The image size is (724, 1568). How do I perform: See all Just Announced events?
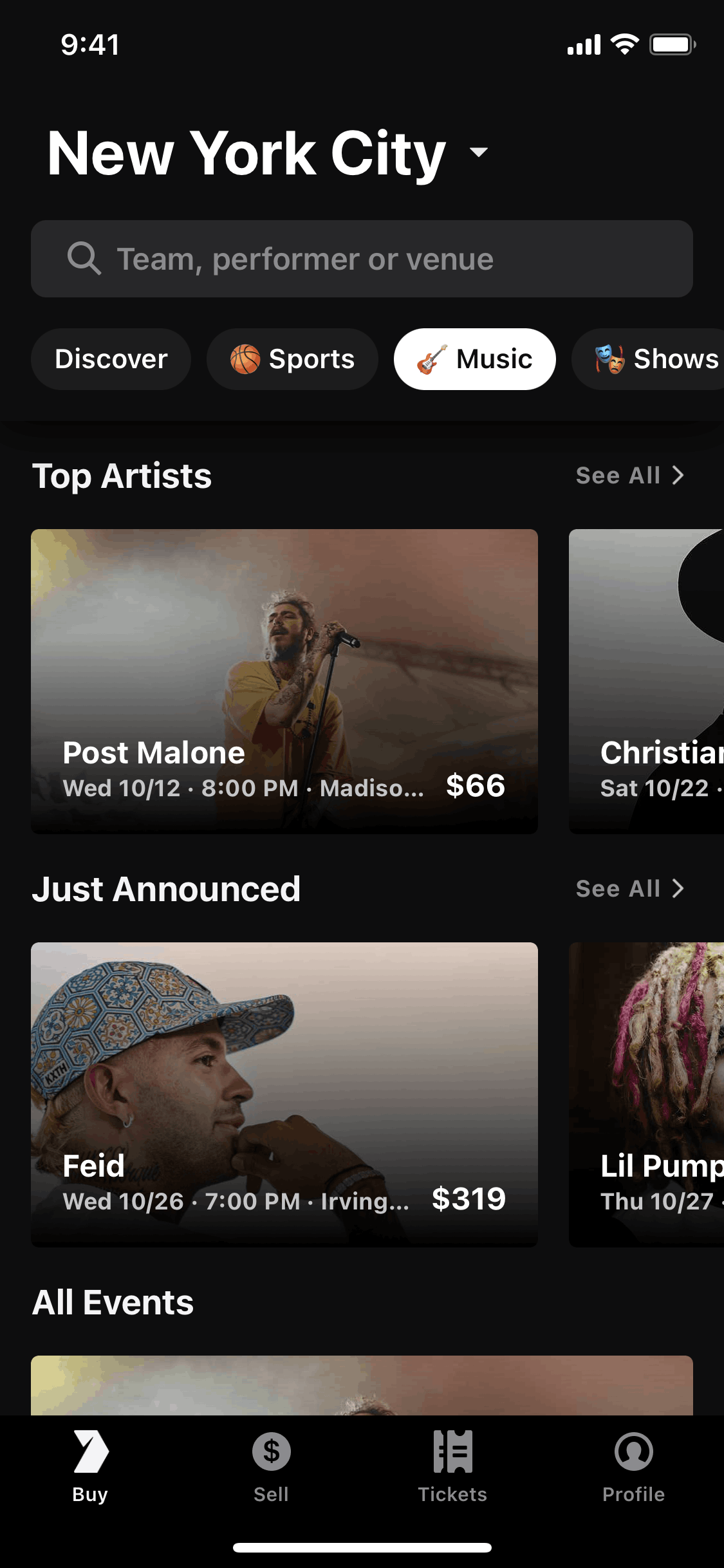coord(629,889)
